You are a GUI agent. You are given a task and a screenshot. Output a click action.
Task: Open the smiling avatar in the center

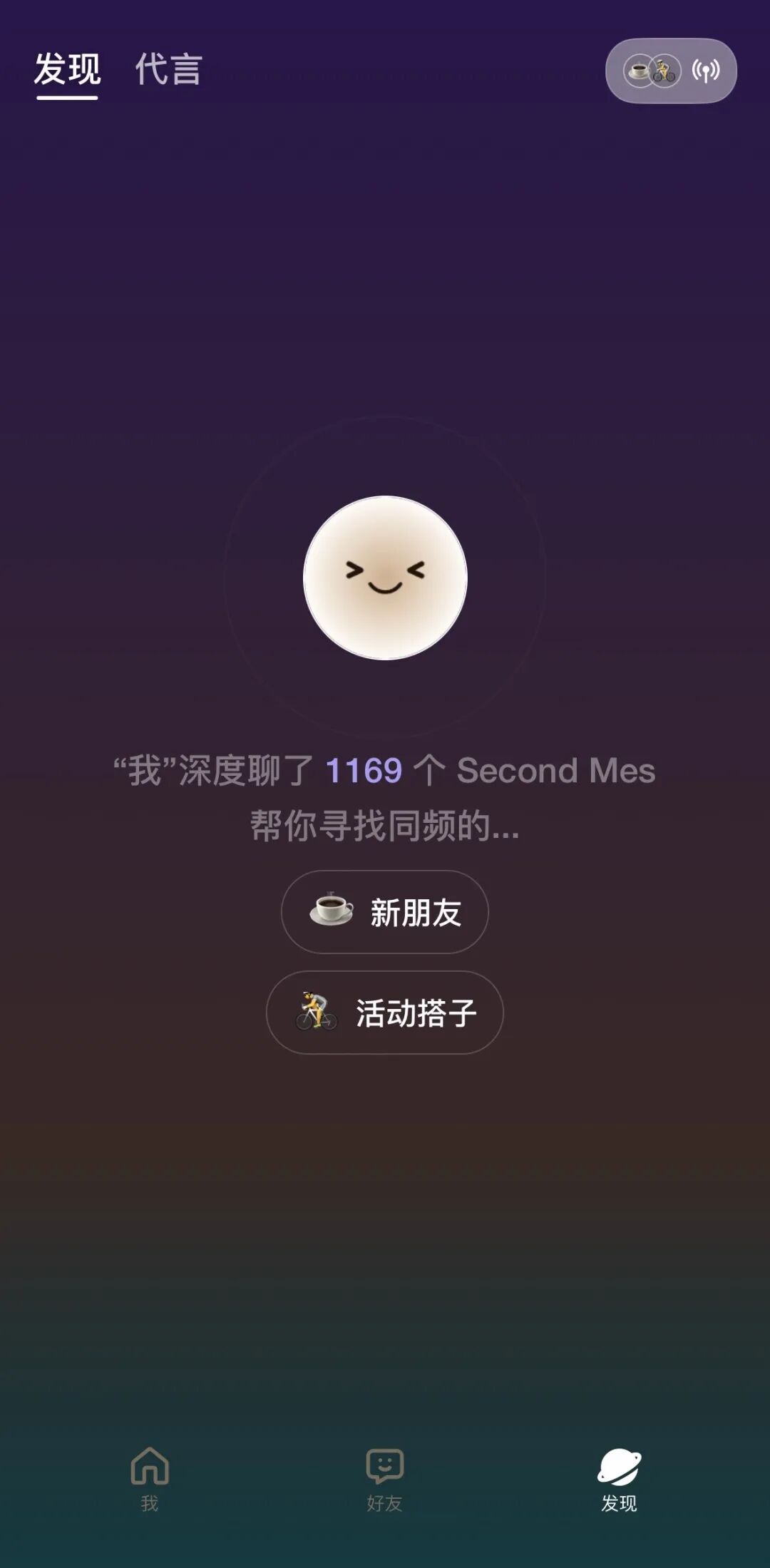click(x=385, y=579)
